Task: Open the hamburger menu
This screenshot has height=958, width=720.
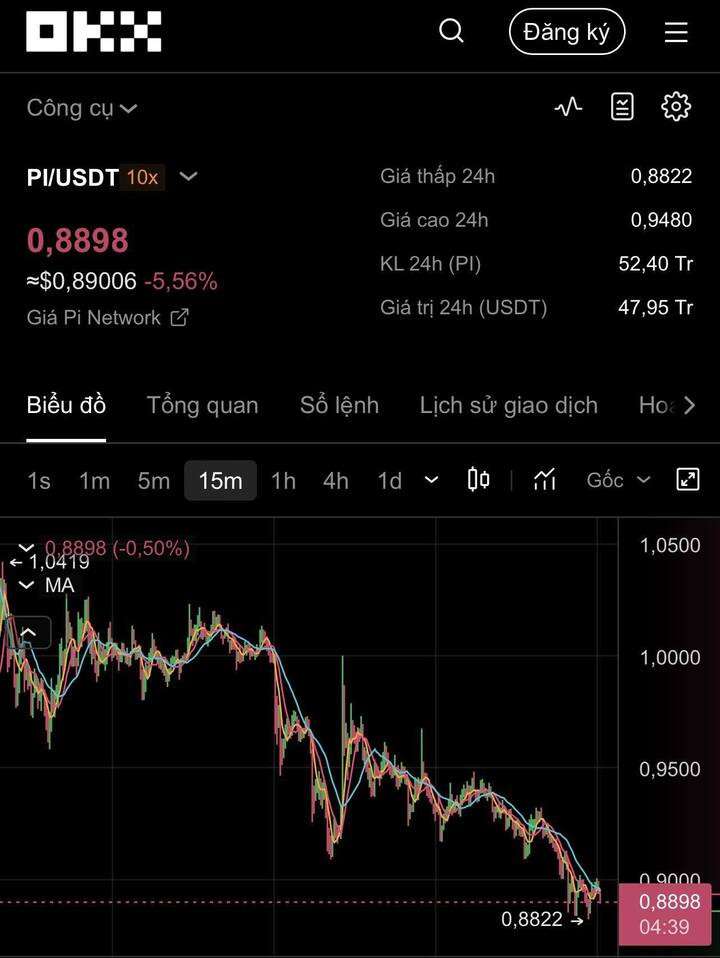Action: click(x=676, y=32)
